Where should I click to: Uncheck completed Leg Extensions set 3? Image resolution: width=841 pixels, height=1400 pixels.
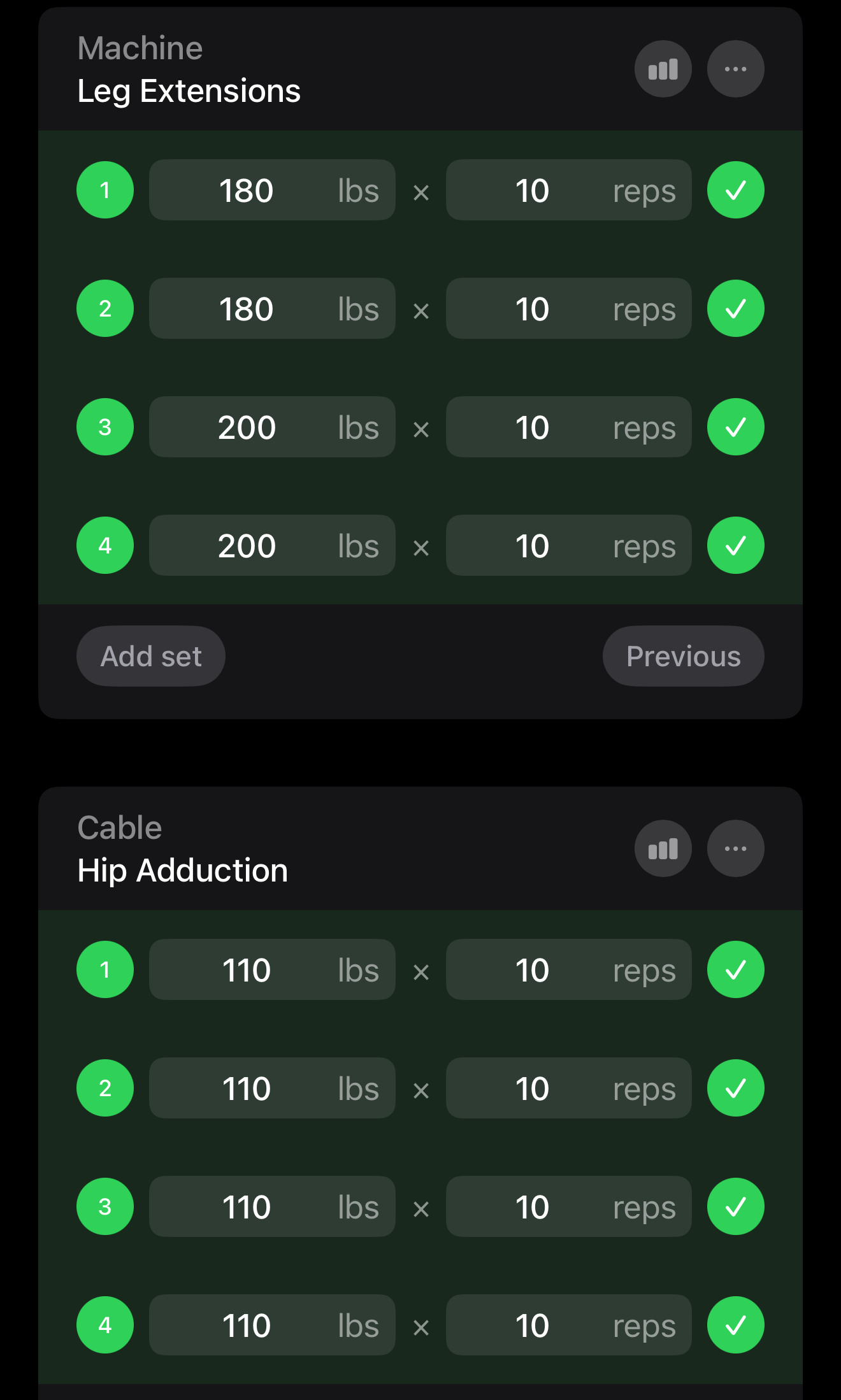coord(735,427)
